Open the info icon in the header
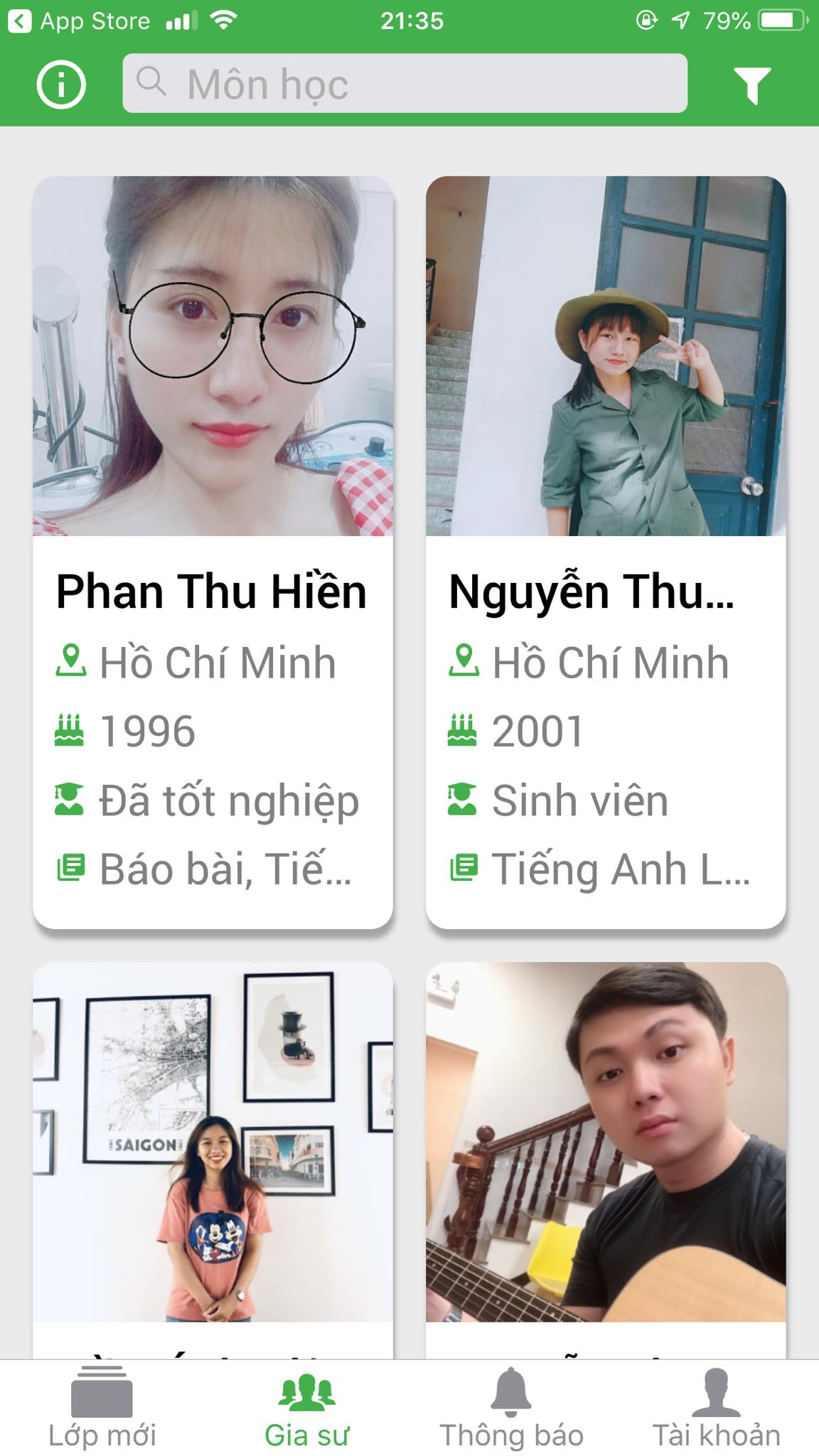Viewport: 819px width, 1456px height. click(63, 84)
